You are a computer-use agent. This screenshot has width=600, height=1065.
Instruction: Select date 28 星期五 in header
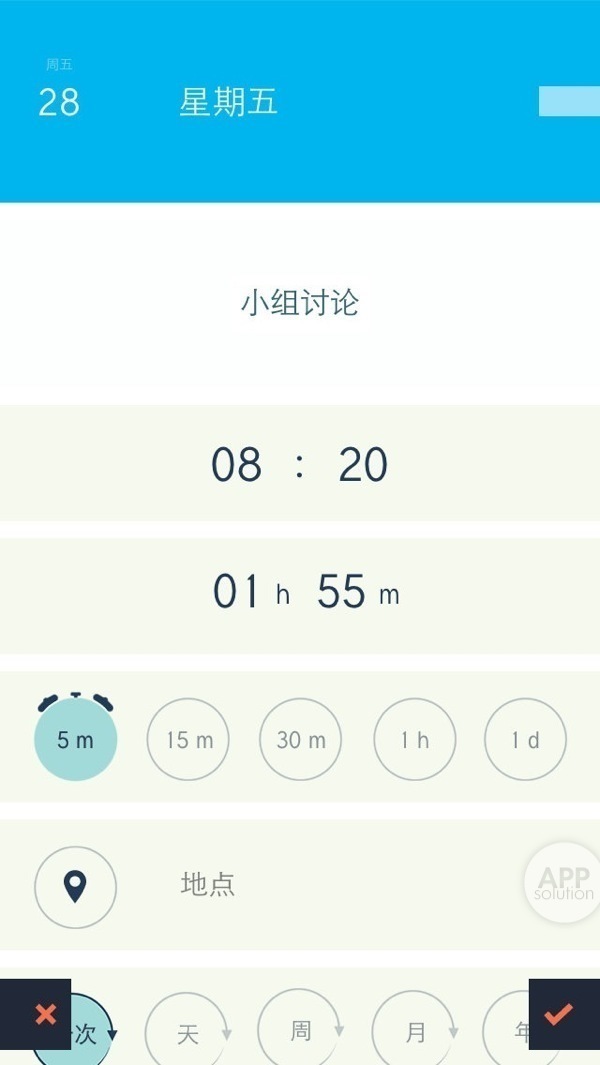[160, 102]
